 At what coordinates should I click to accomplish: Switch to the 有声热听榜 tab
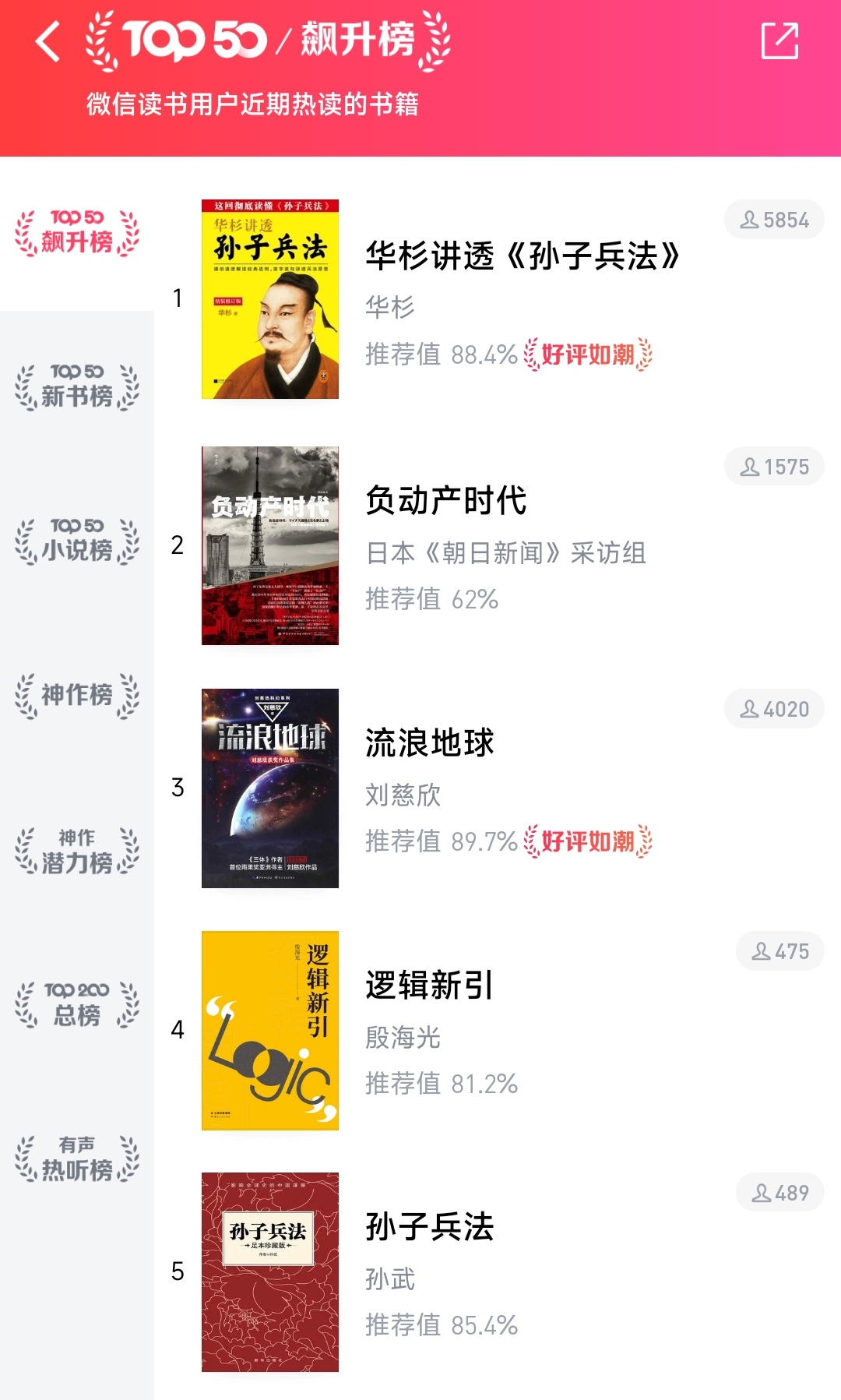coord(77,1158)
